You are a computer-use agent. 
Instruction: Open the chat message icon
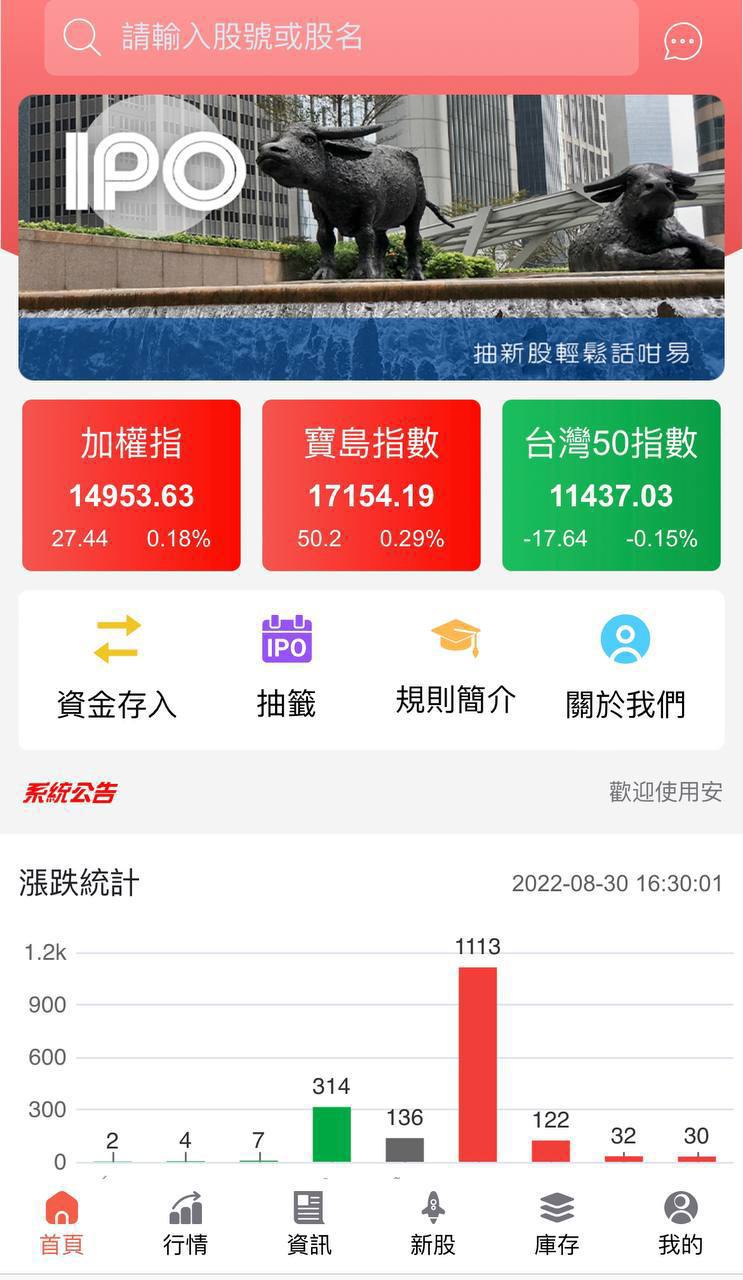[x=683, y=41]
